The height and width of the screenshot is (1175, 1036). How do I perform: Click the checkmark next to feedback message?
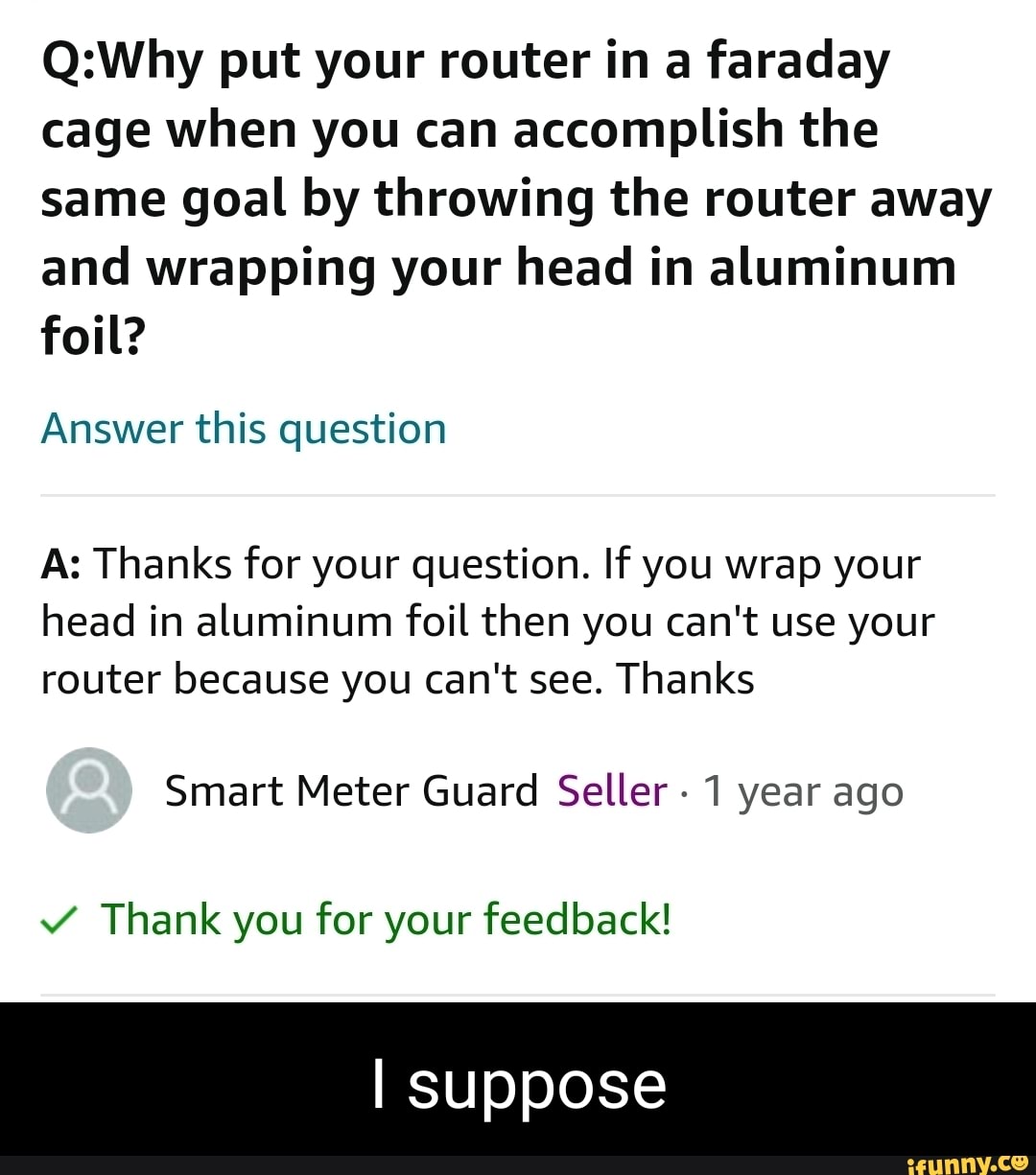click(58, 919)
